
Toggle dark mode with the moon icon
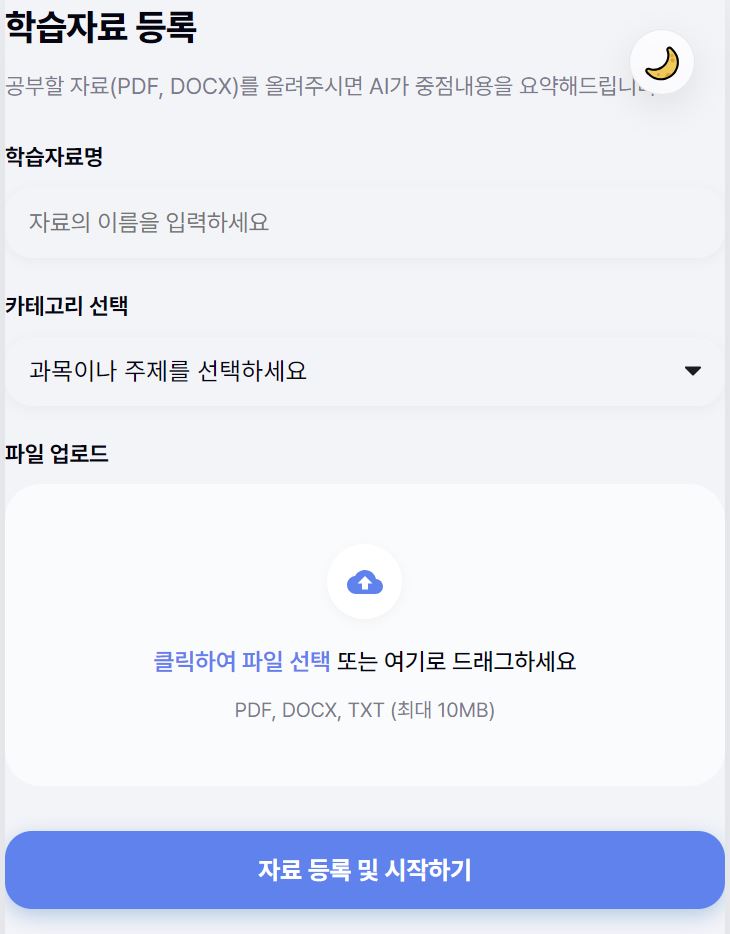click(x=661, y=63)
